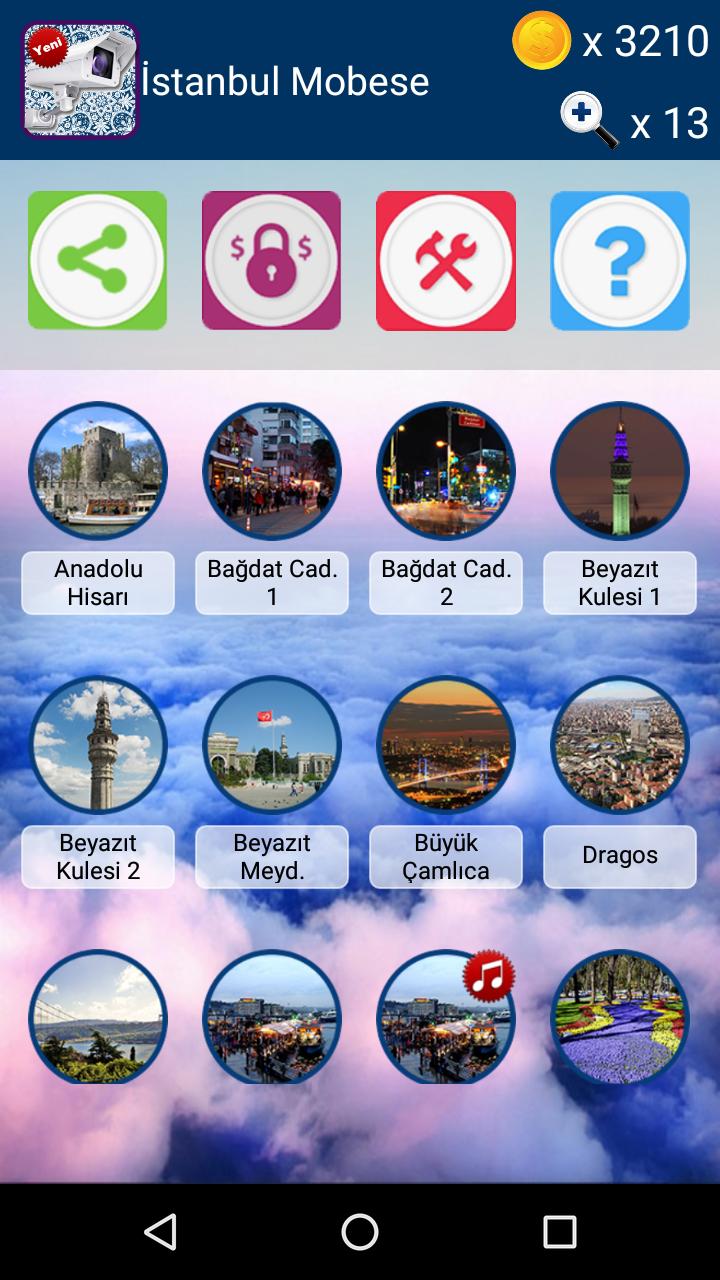Screen dimensions: 720x1280
Task: Open the red tools settings button
Action: [x=446, y=260]
